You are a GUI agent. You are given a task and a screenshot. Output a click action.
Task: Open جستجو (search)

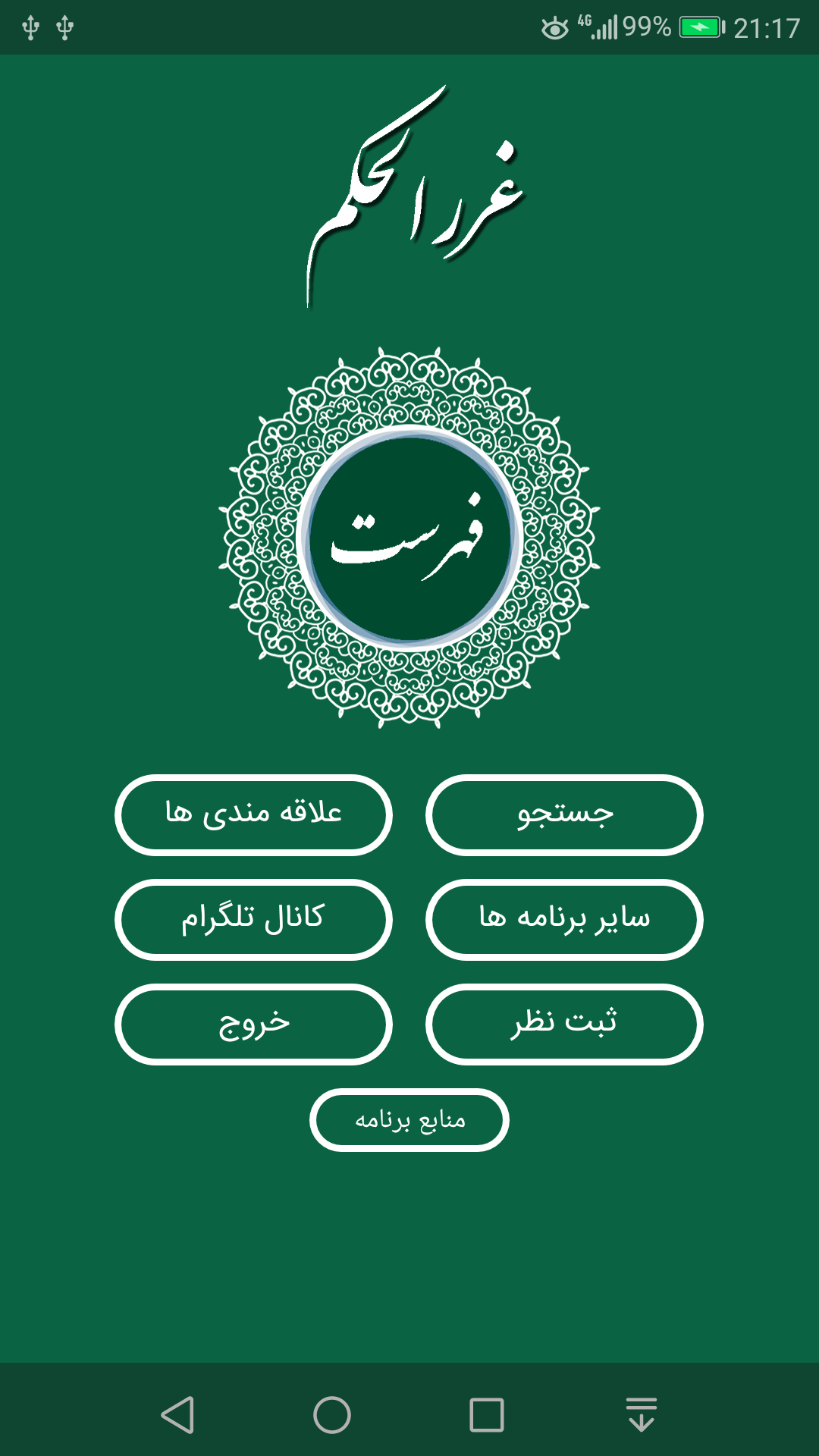tap(564, 815)
